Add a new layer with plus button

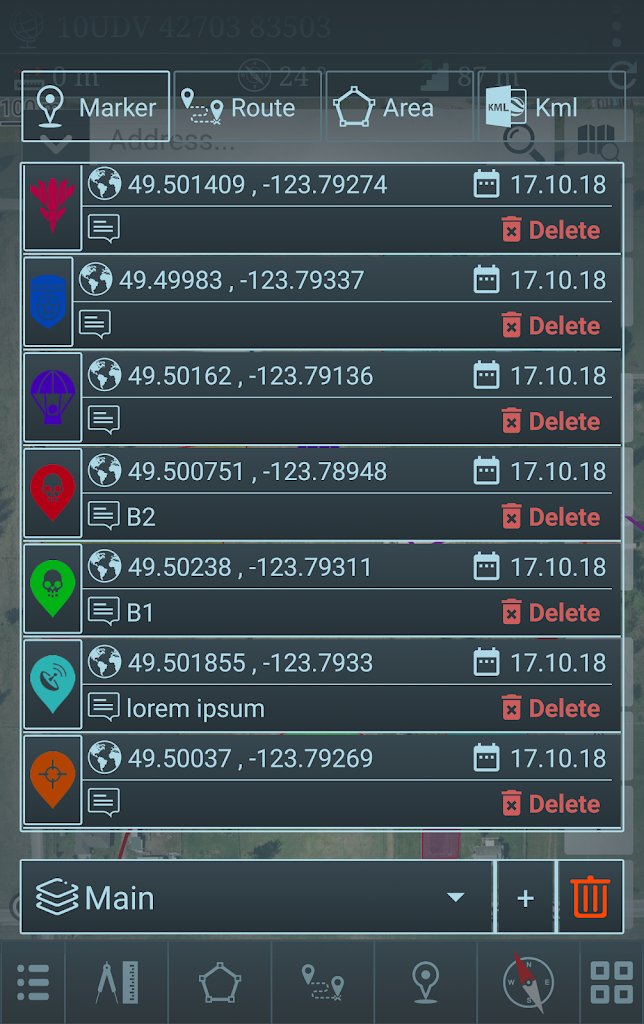[525, 898]
